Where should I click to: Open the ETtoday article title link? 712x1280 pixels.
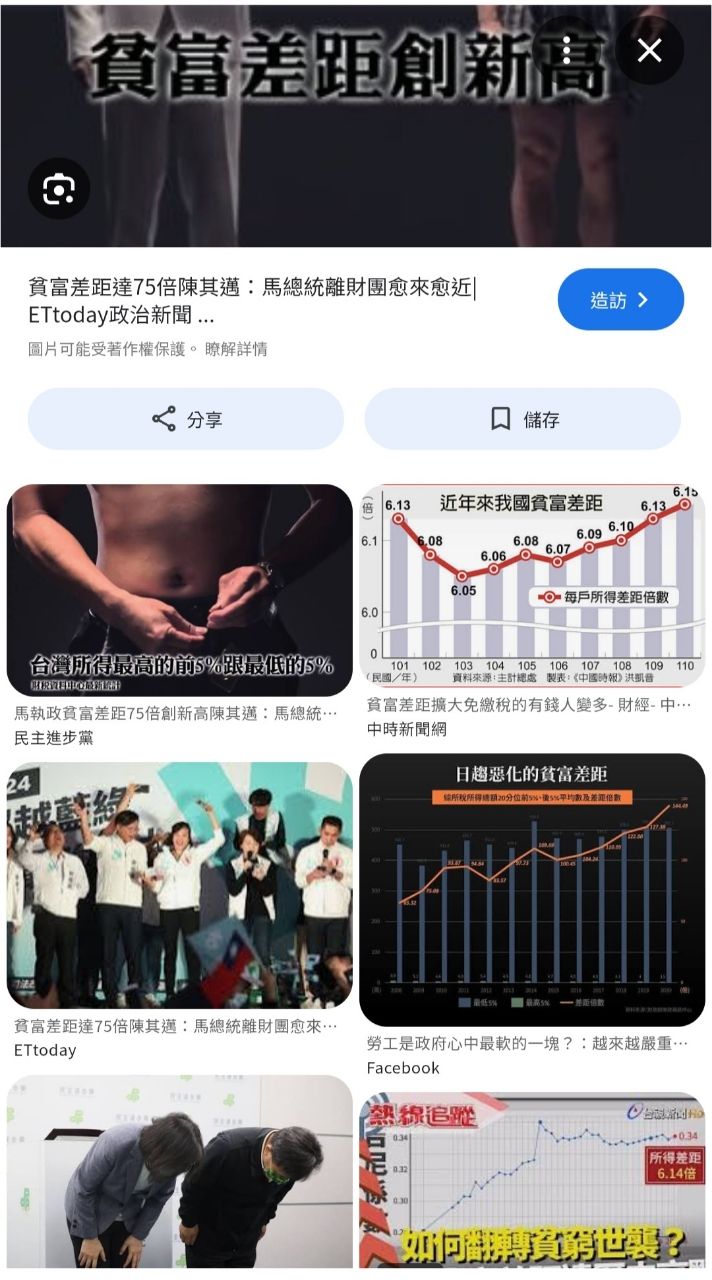250,301
